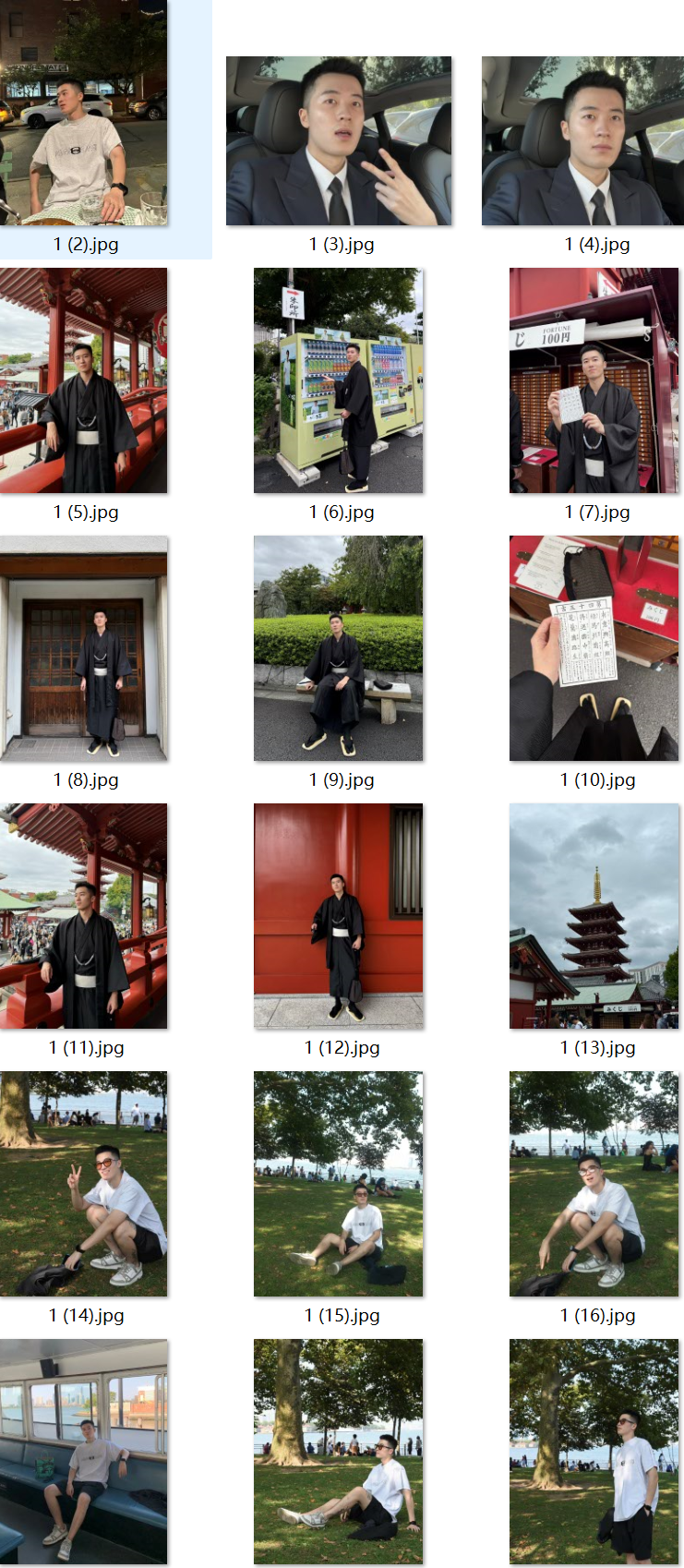The height and width of the screenshot is (1568, 684).
Task: View the file 1 (10).jpg
Action: click(594, 648)
